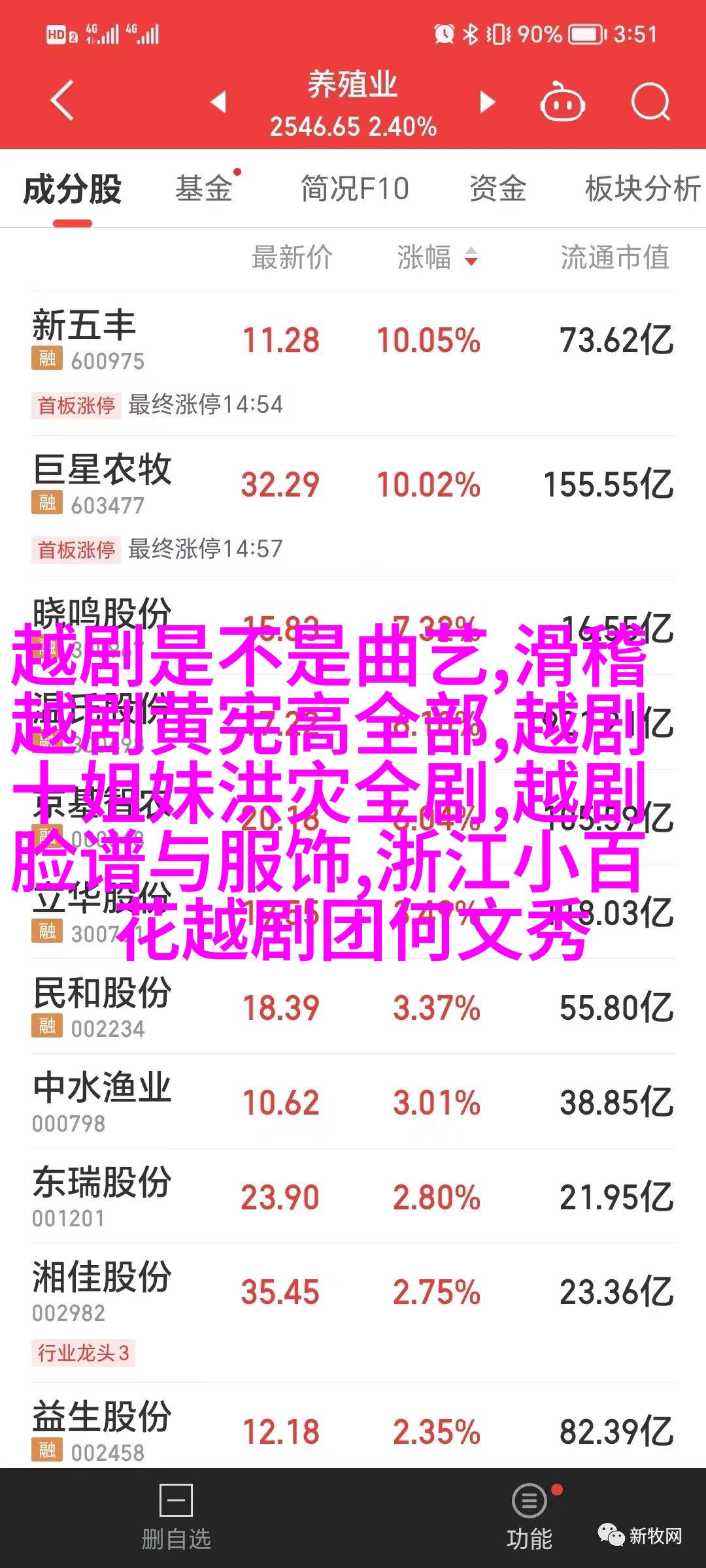Viewport: 706px width, 1568px height.
Task: Open the 板块分析 tab
Action: pyautogui.click(x=642, y=189)
